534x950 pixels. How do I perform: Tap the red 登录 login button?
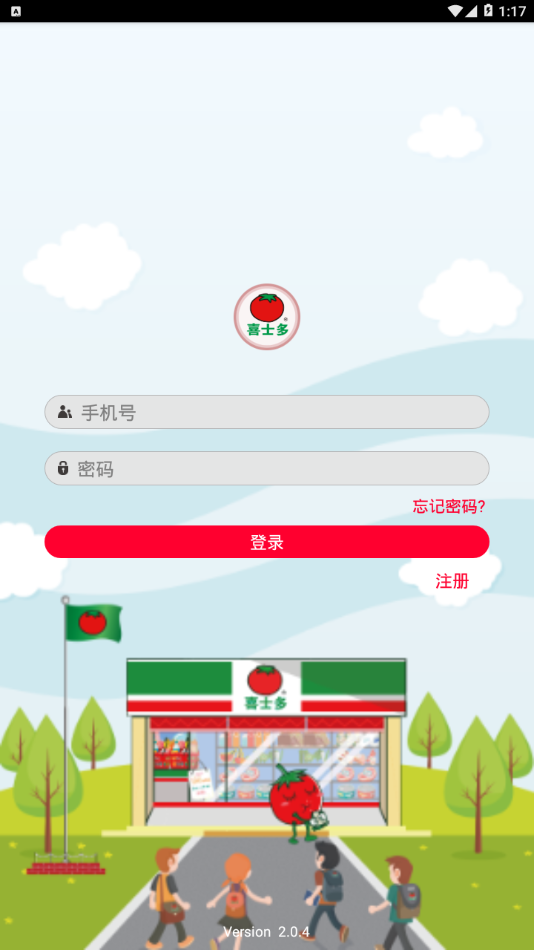click(267, 542)
